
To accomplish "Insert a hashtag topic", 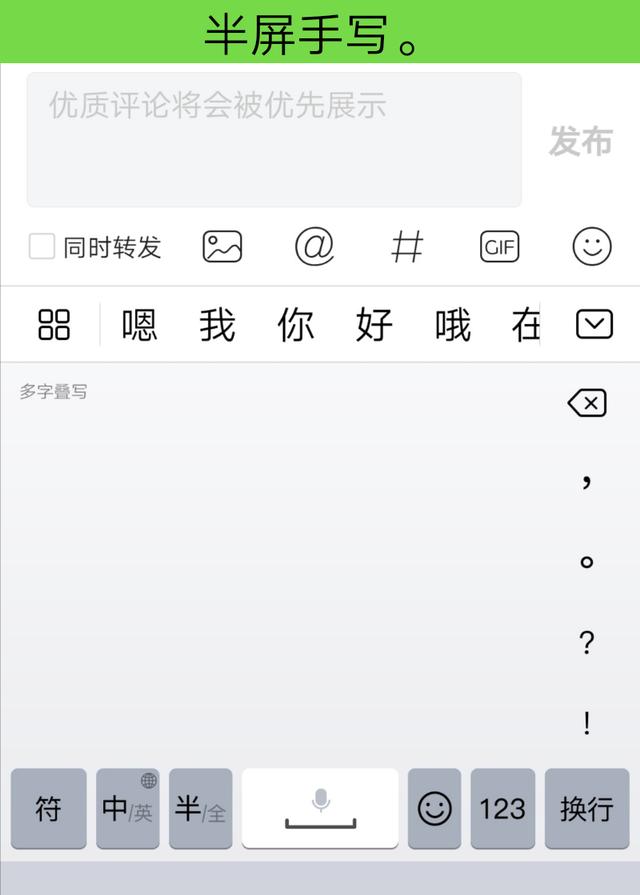I will (x=406, y=246).
